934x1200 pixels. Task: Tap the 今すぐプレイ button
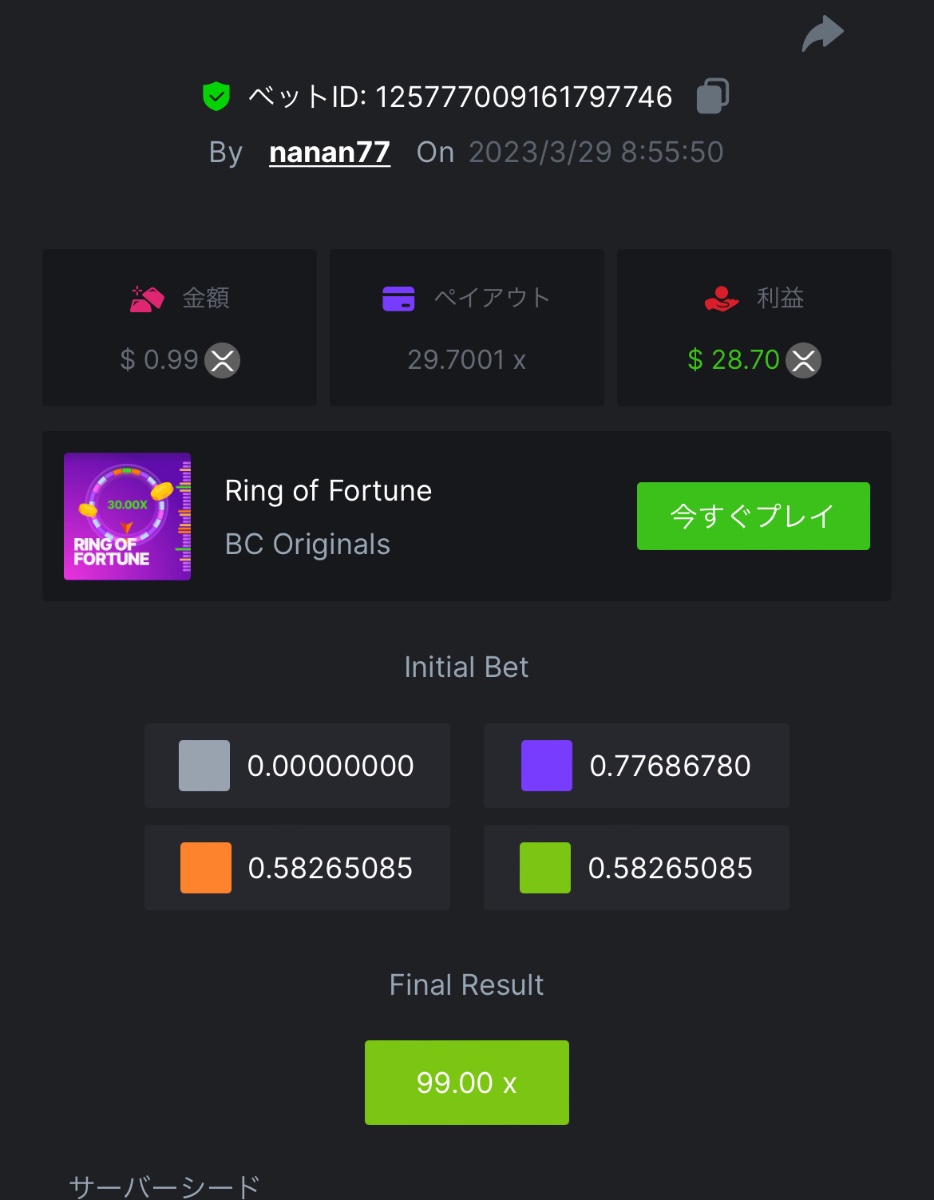click(x=753, y=516)
